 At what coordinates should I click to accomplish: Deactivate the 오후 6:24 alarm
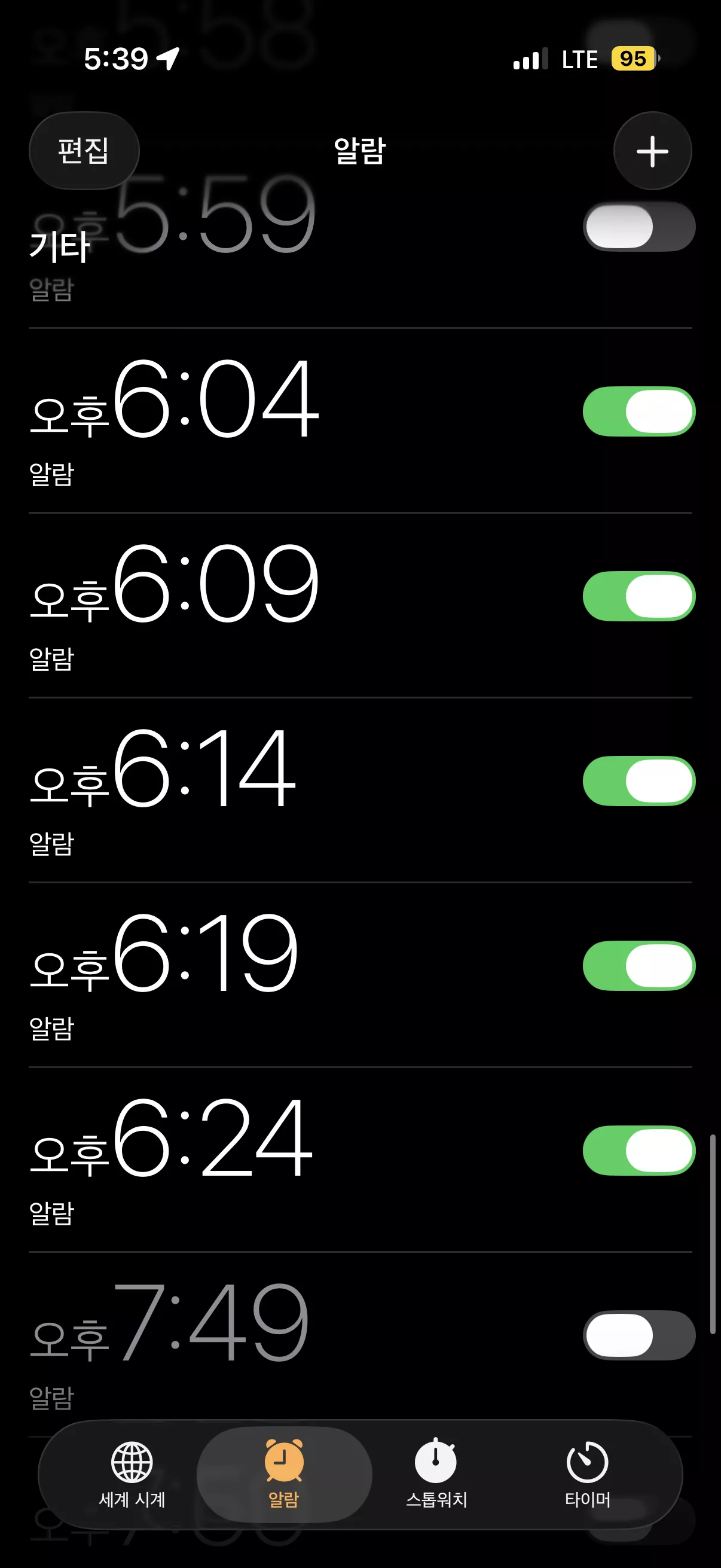(639, 1151)
